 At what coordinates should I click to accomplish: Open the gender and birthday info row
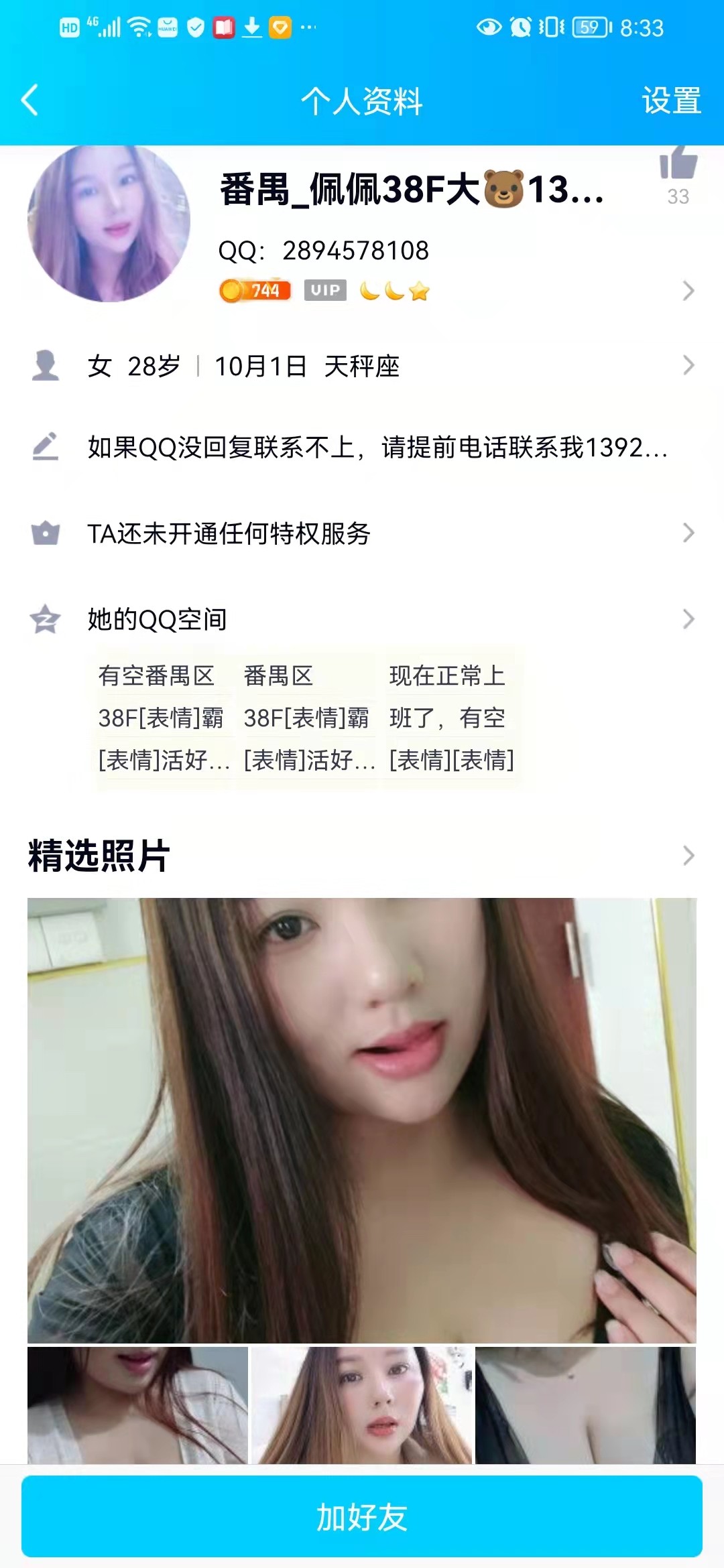tap(362, 366)
